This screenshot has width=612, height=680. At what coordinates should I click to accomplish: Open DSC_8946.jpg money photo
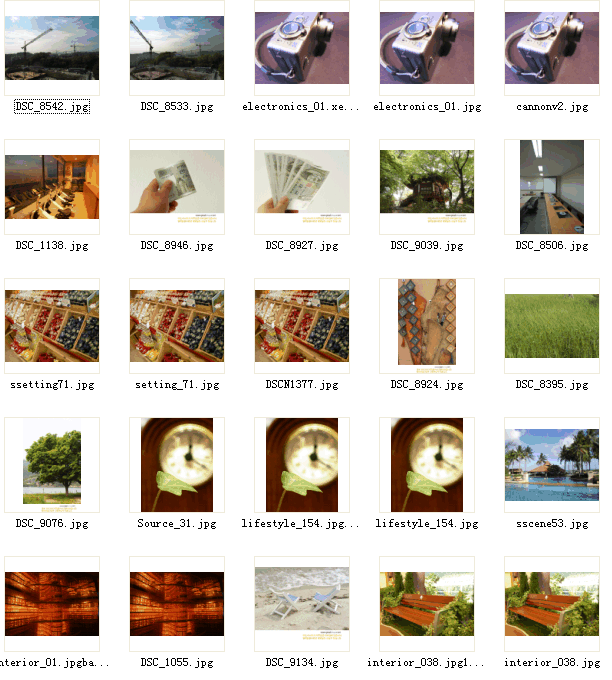(177, 187)
